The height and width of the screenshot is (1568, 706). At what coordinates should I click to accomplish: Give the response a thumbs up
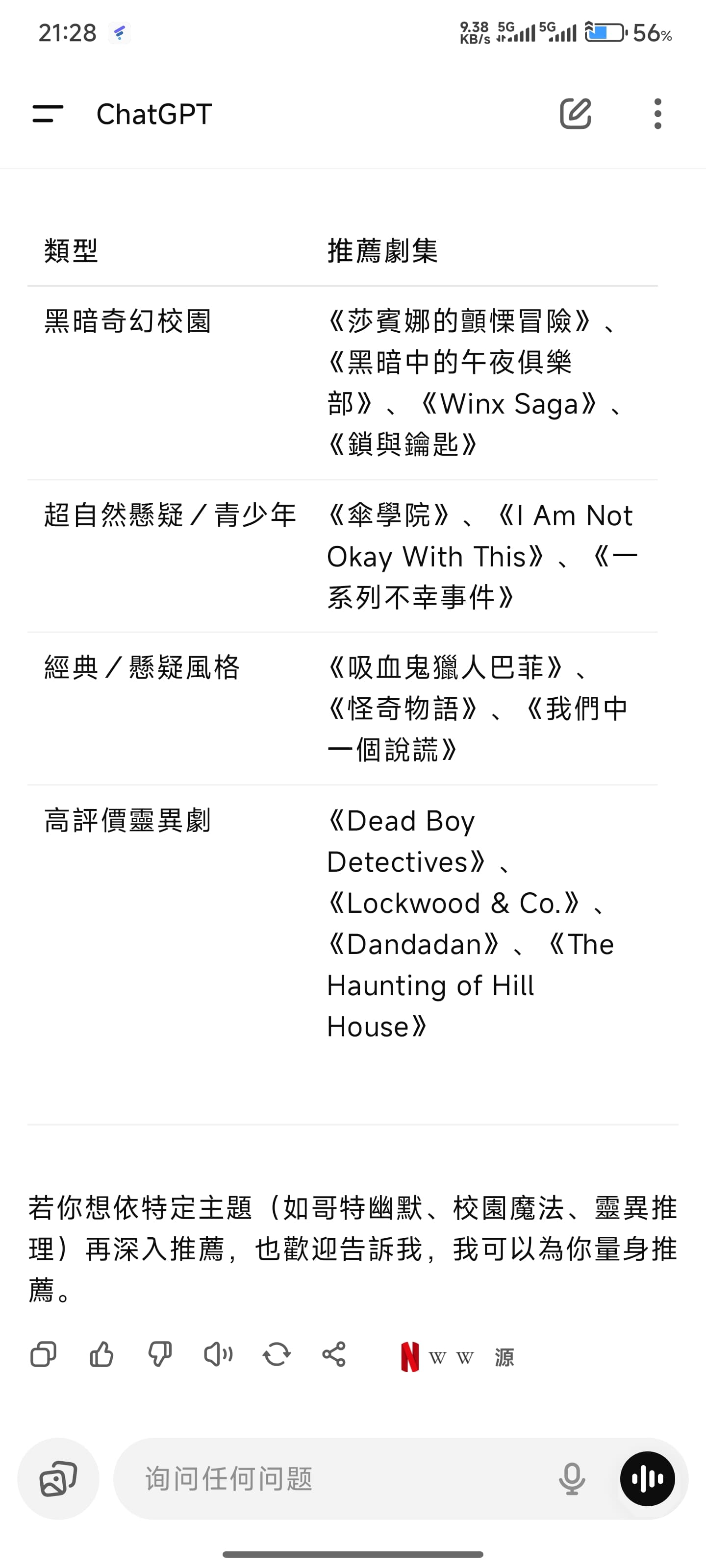pyautogui.click(x=101, y=1355)
